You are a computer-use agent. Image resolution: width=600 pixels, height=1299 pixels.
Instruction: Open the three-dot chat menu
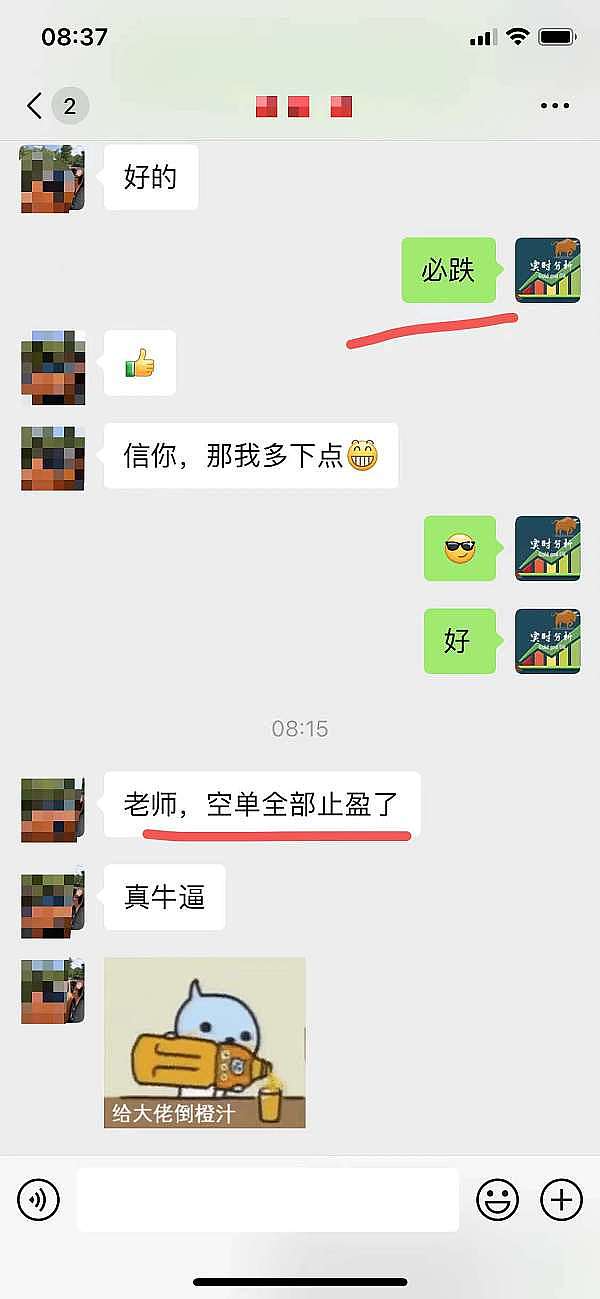[554, 105]
